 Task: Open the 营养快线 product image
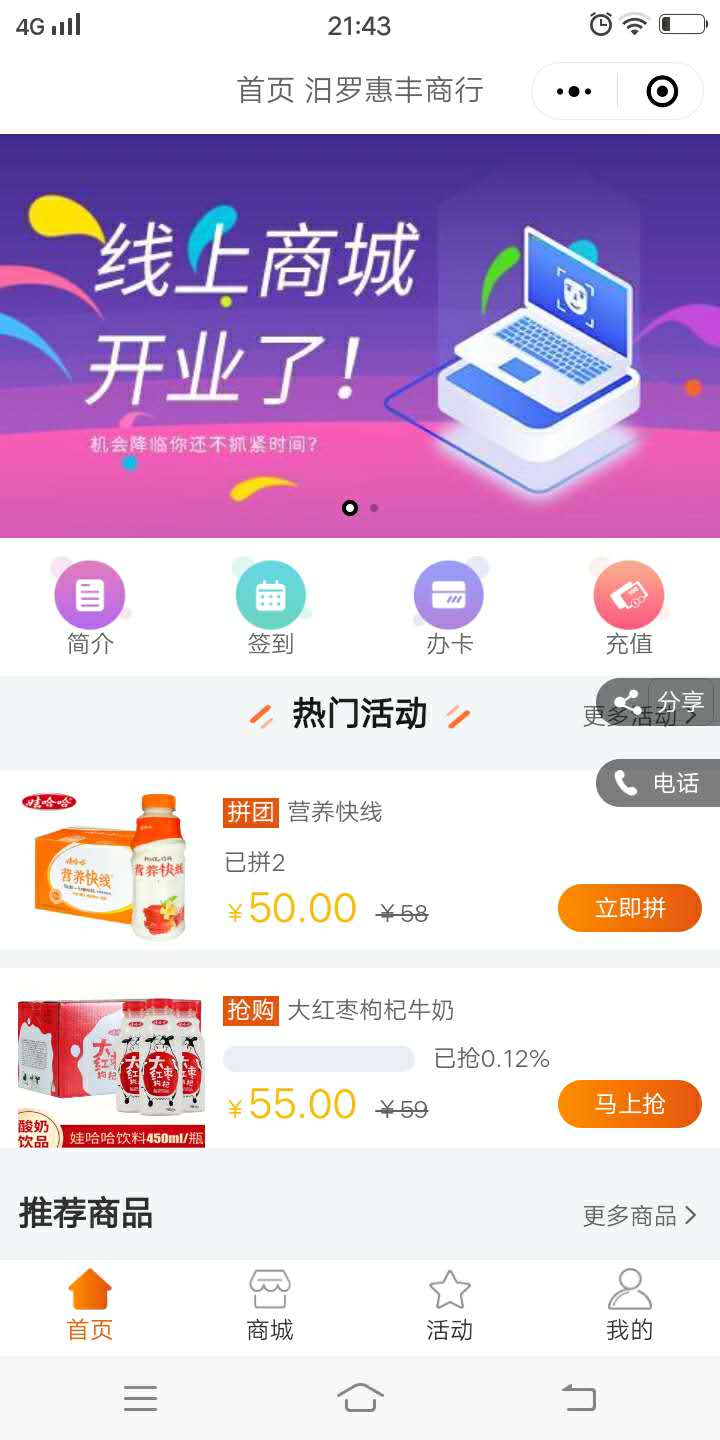point(110,866)
